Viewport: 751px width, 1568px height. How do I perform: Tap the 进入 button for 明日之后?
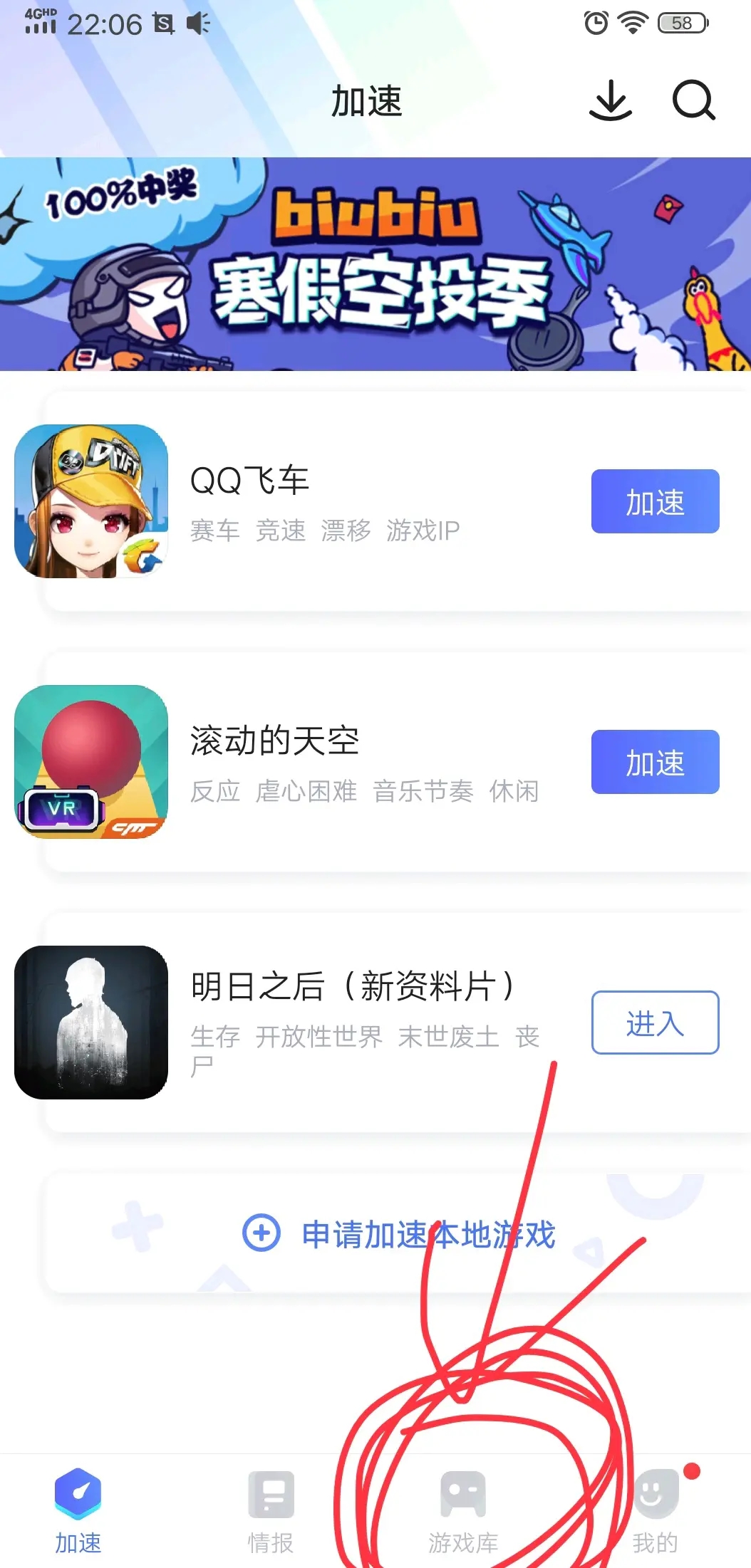tap(654, 1023)
